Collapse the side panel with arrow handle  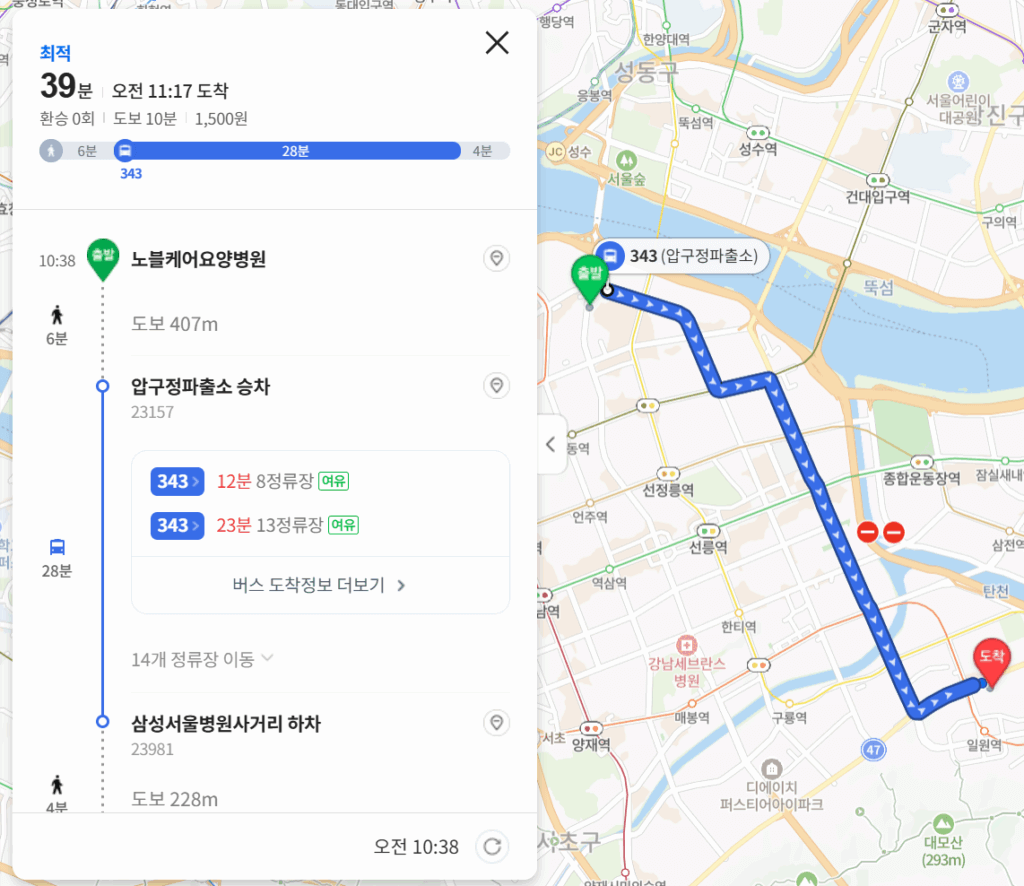[551, 444]
